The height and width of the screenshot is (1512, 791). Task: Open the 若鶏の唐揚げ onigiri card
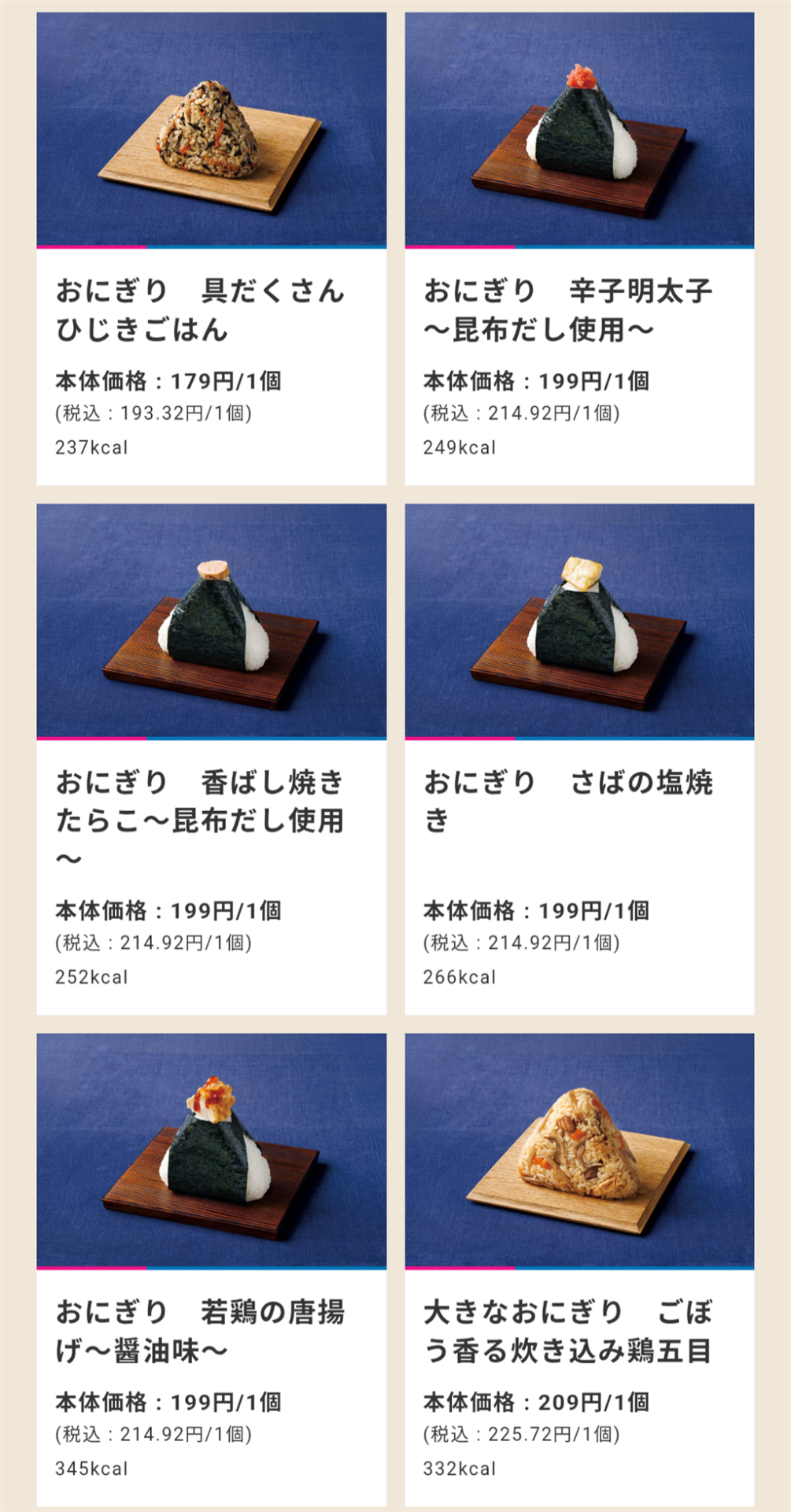coord(211,1268)
